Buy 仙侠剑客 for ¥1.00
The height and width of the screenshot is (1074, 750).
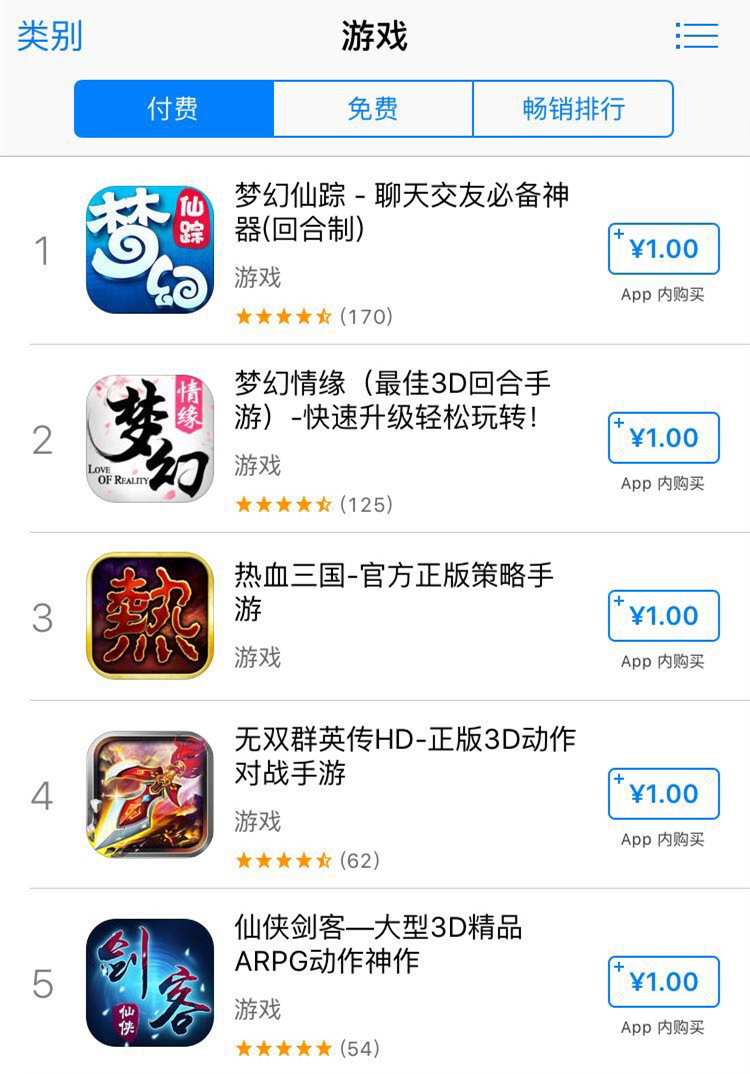664,982
